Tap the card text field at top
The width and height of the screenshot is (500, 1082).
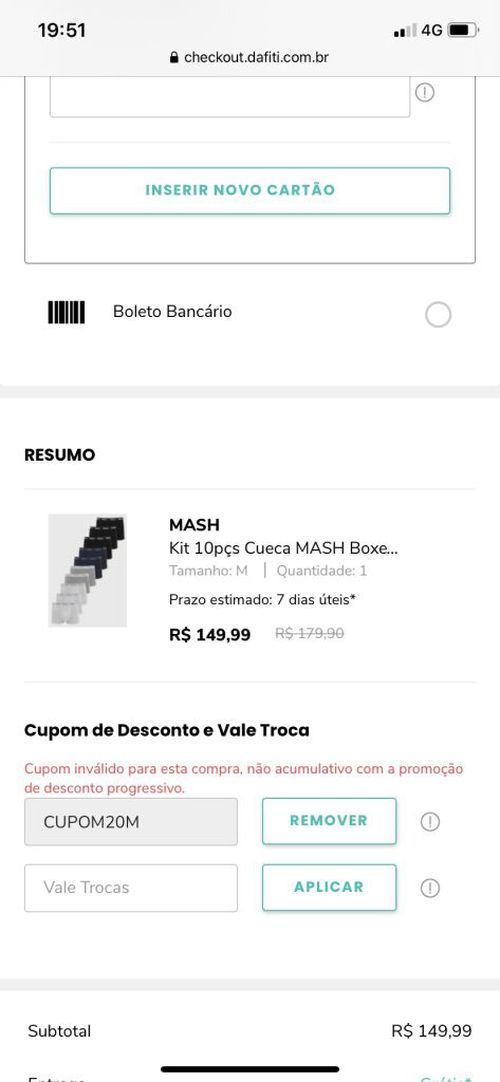[x=230, y=97]
